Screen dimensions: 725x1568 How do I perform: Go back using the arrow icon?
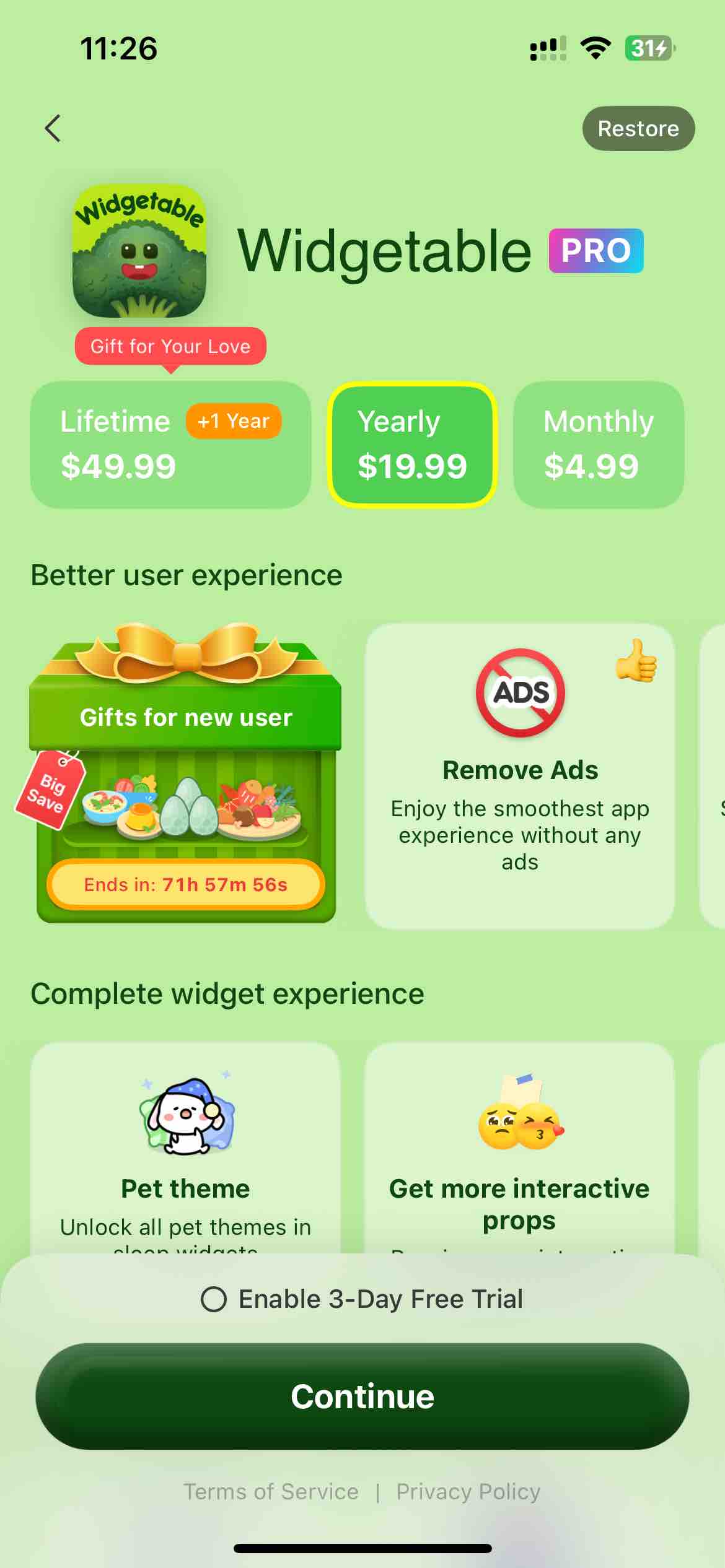(x=53, y=128)
